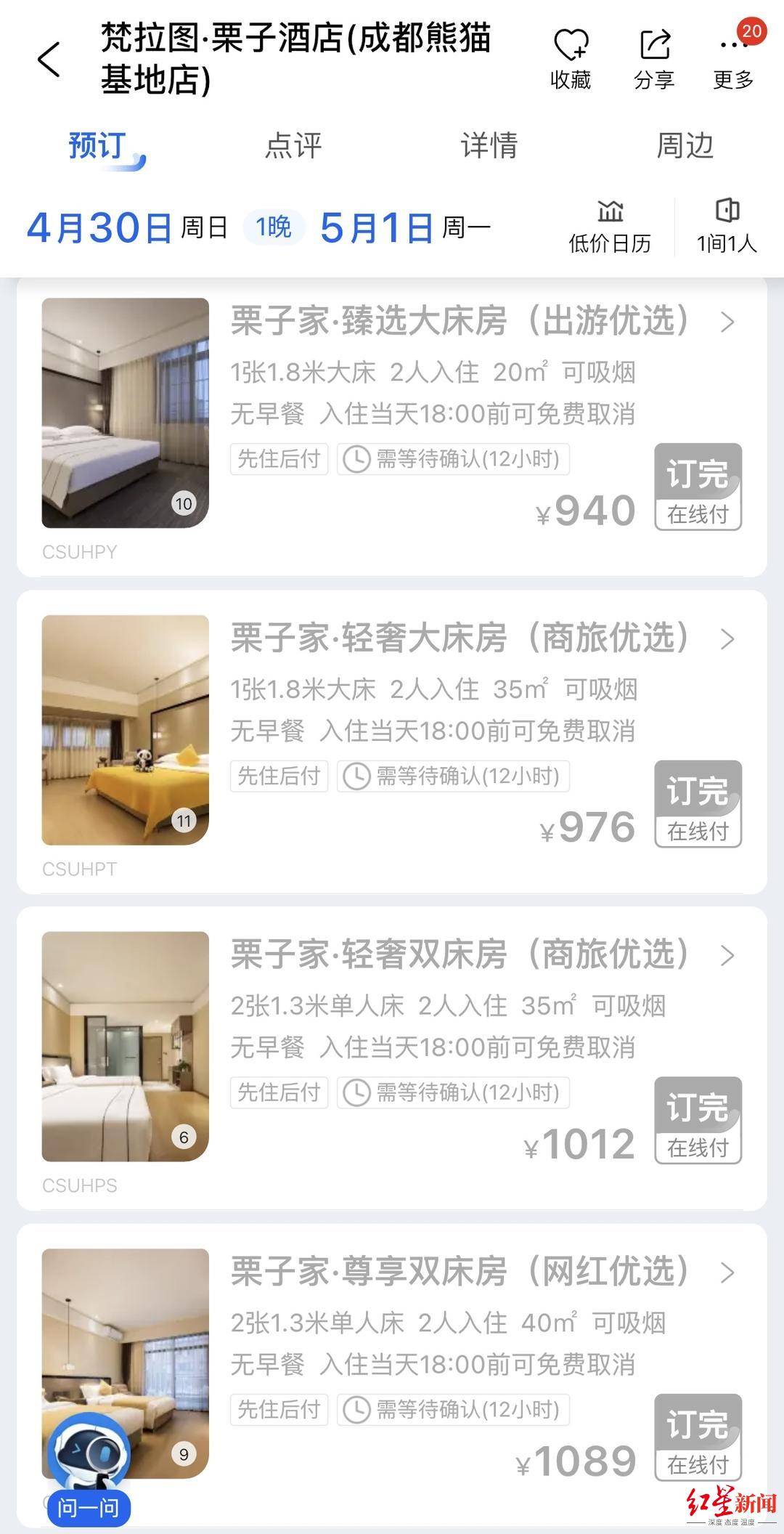Switch to the 详情 tab
The image size is (784, 1534).
point(489,145)
